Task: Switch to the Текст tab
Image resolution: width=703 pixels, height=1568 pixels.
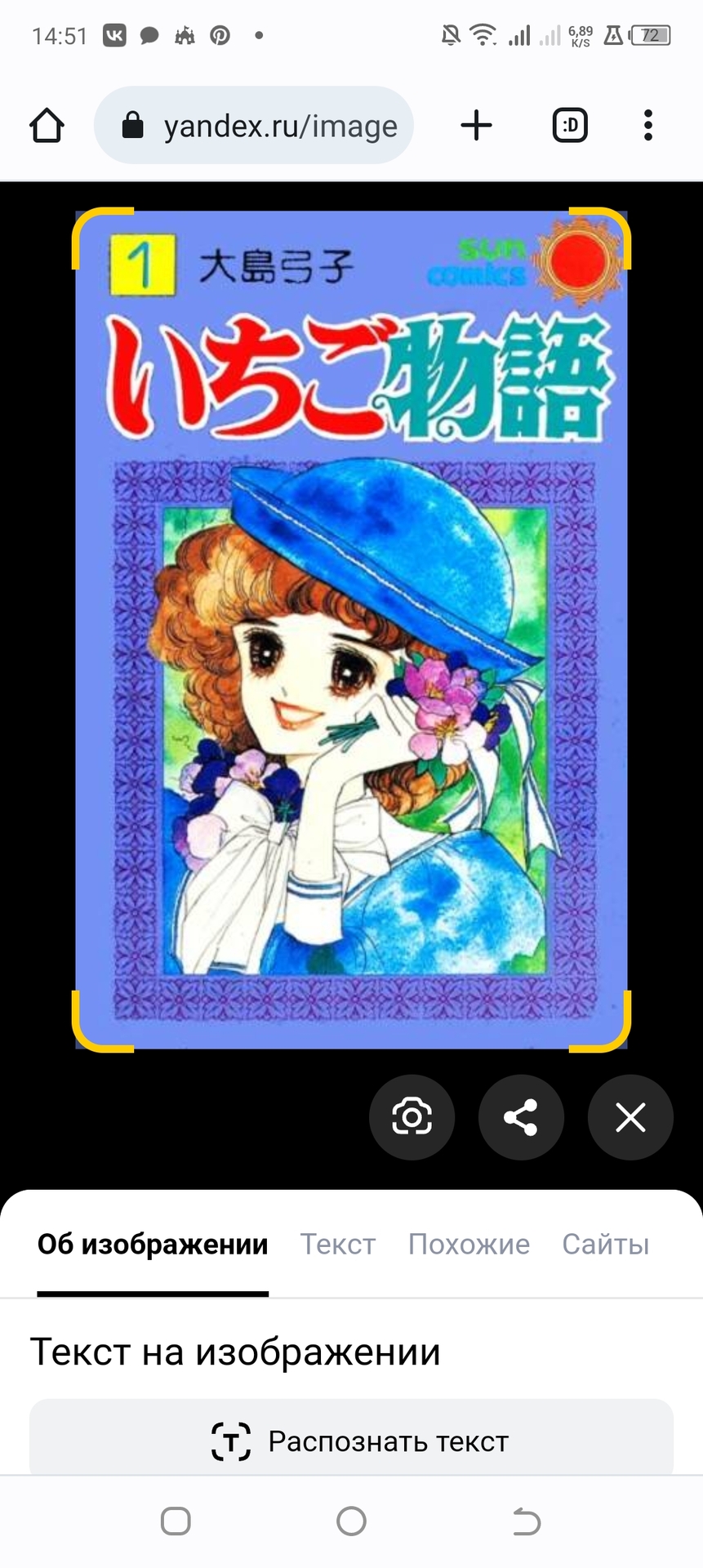Action: pos(338,1244)
